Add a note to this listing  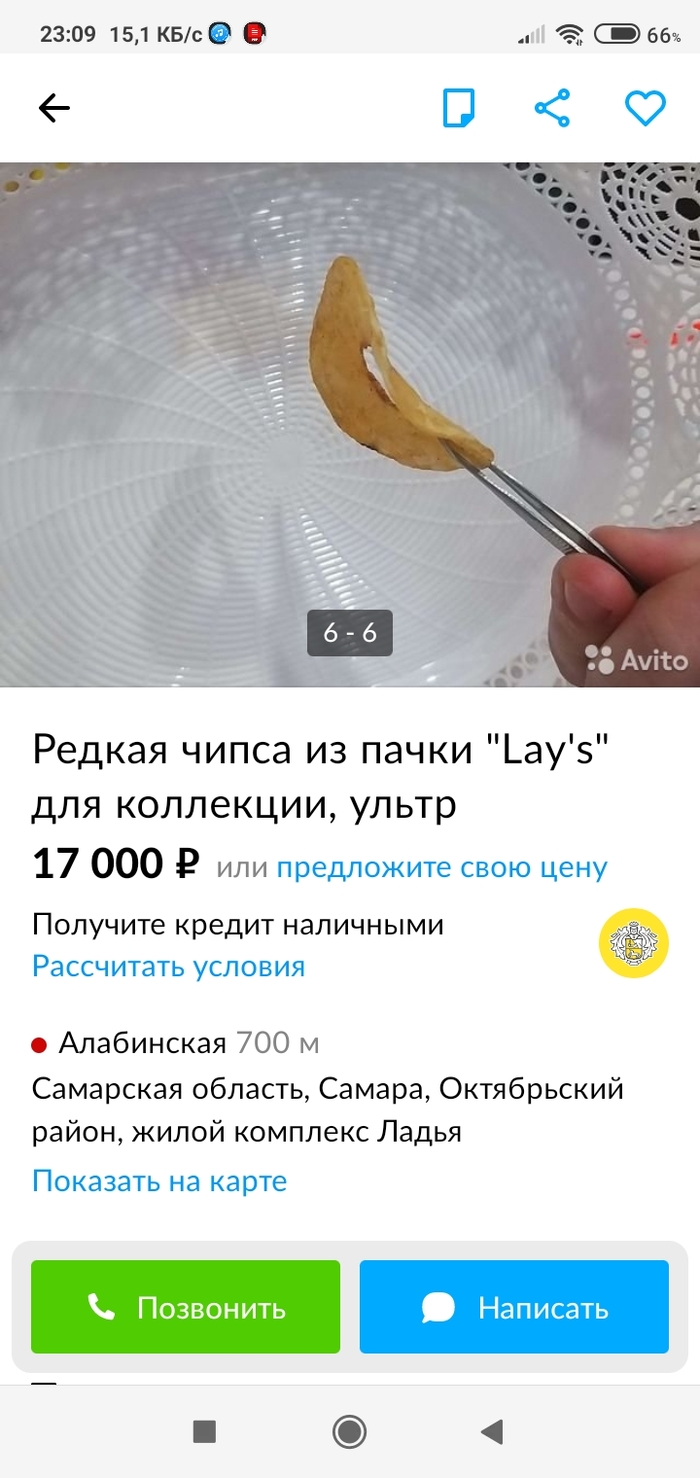click(459, 108)
